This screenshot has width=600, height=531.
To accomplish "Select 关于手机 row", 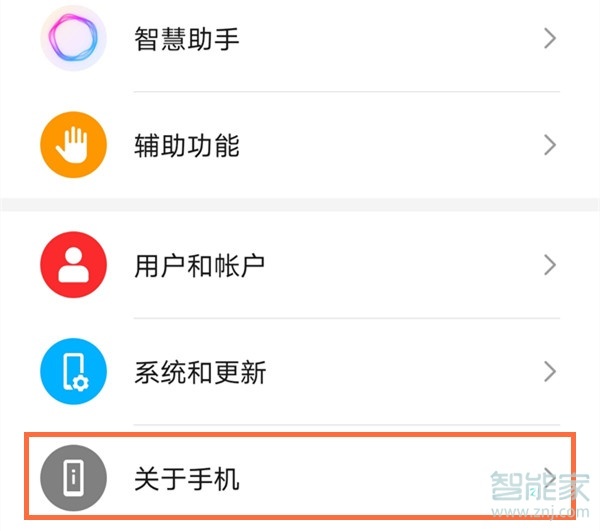I will [x=300, y=478].
